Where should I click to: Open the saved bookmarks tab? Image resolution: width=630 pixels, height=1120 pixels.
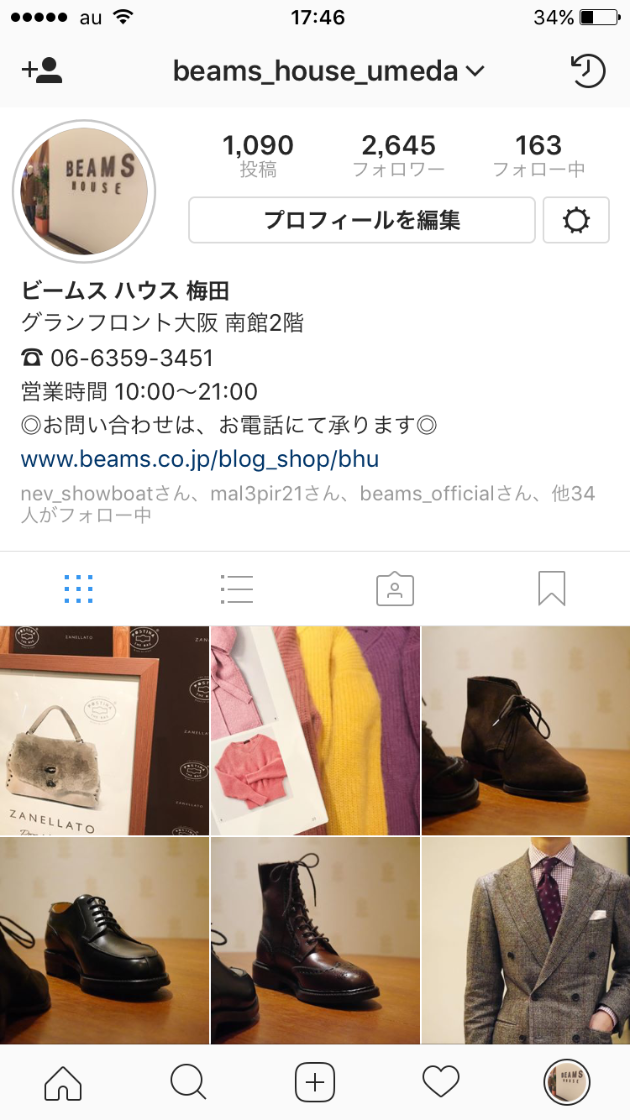point(552,589)
